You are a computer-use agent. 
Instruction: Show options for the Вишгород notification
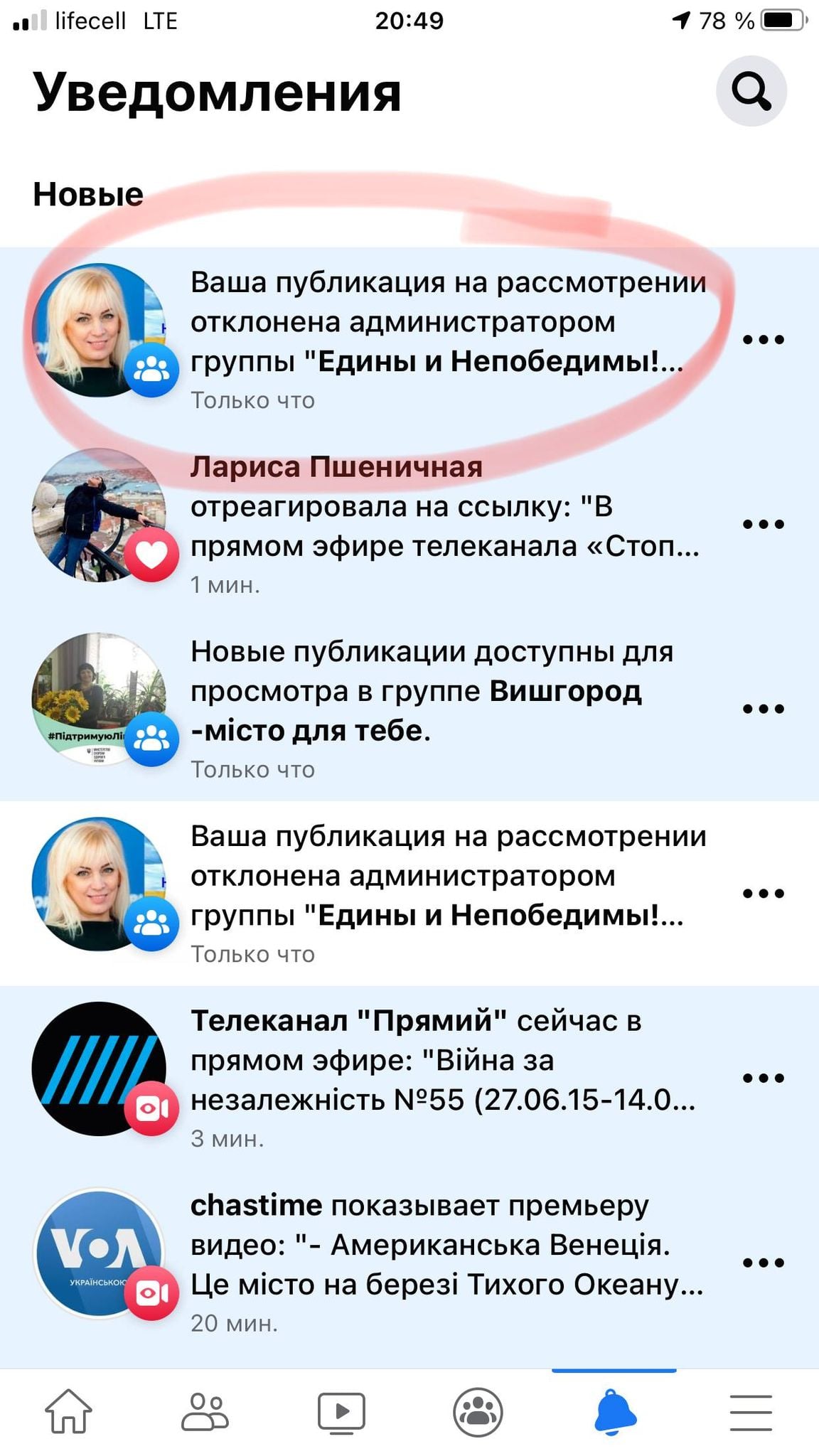pos(763,709)
